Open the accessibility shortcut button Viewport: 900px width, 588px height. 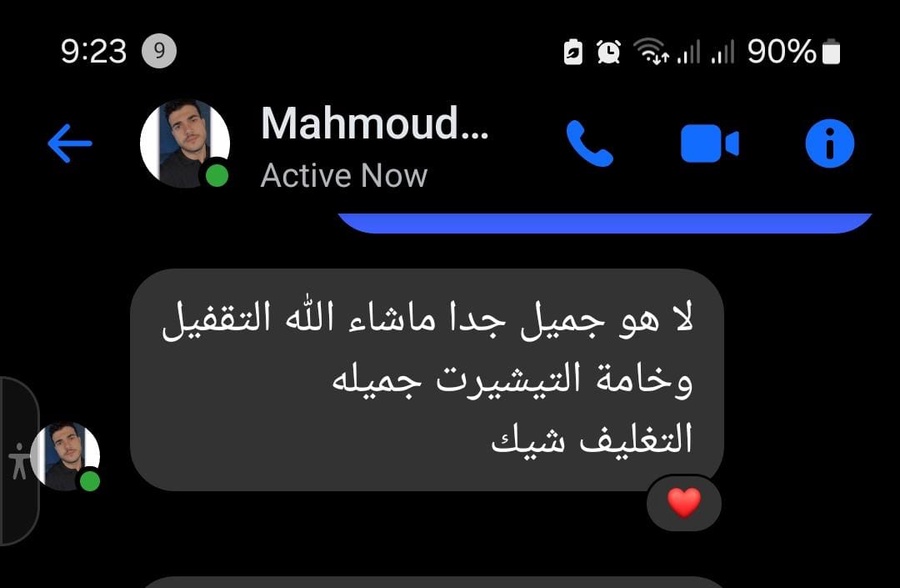pyautogui.click(x=17, y=459)
